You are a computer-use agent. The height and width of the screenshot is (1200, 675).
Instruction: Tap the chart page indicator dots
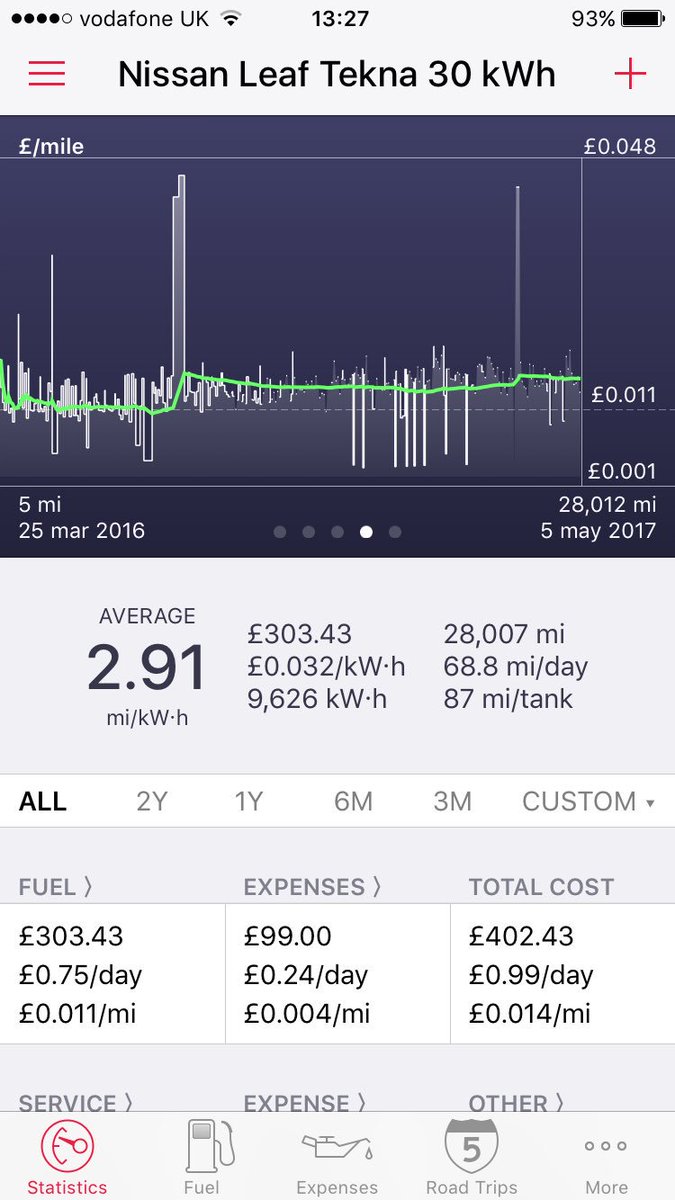pyautogui.click(x=337, y=532)
